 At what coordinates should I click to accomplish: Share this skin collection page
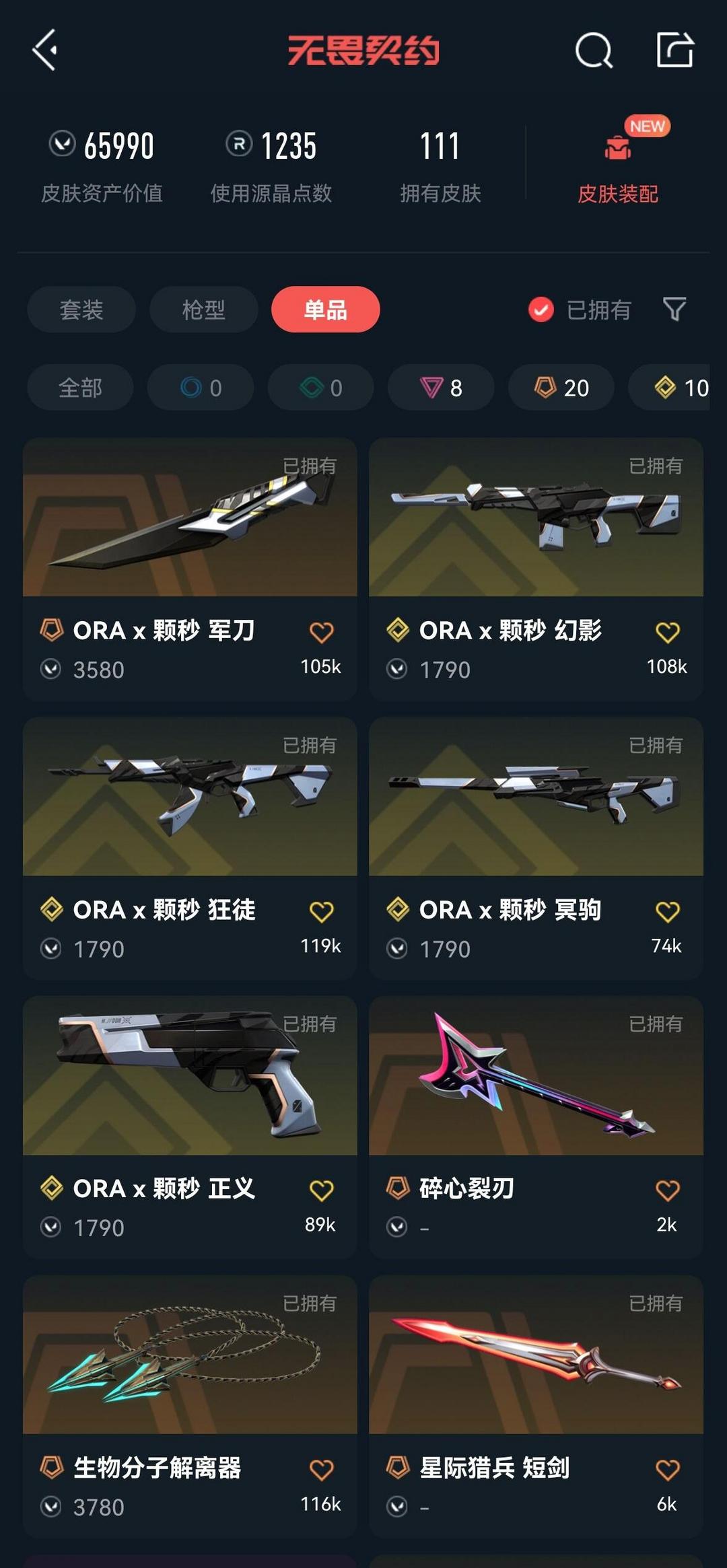click(x=674, y=50)
